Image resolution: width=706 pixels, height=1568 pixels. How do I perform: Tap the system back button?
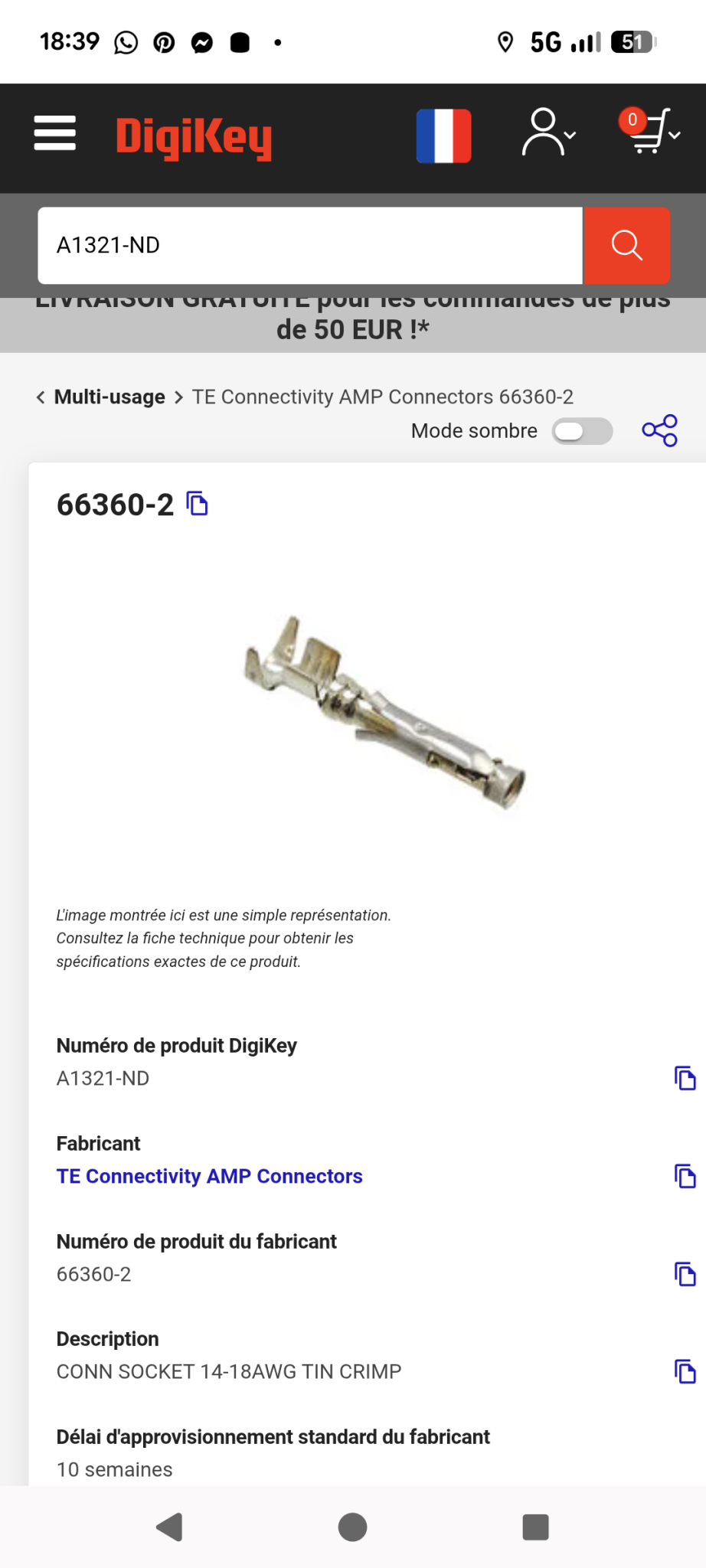tap(169, 1527)
